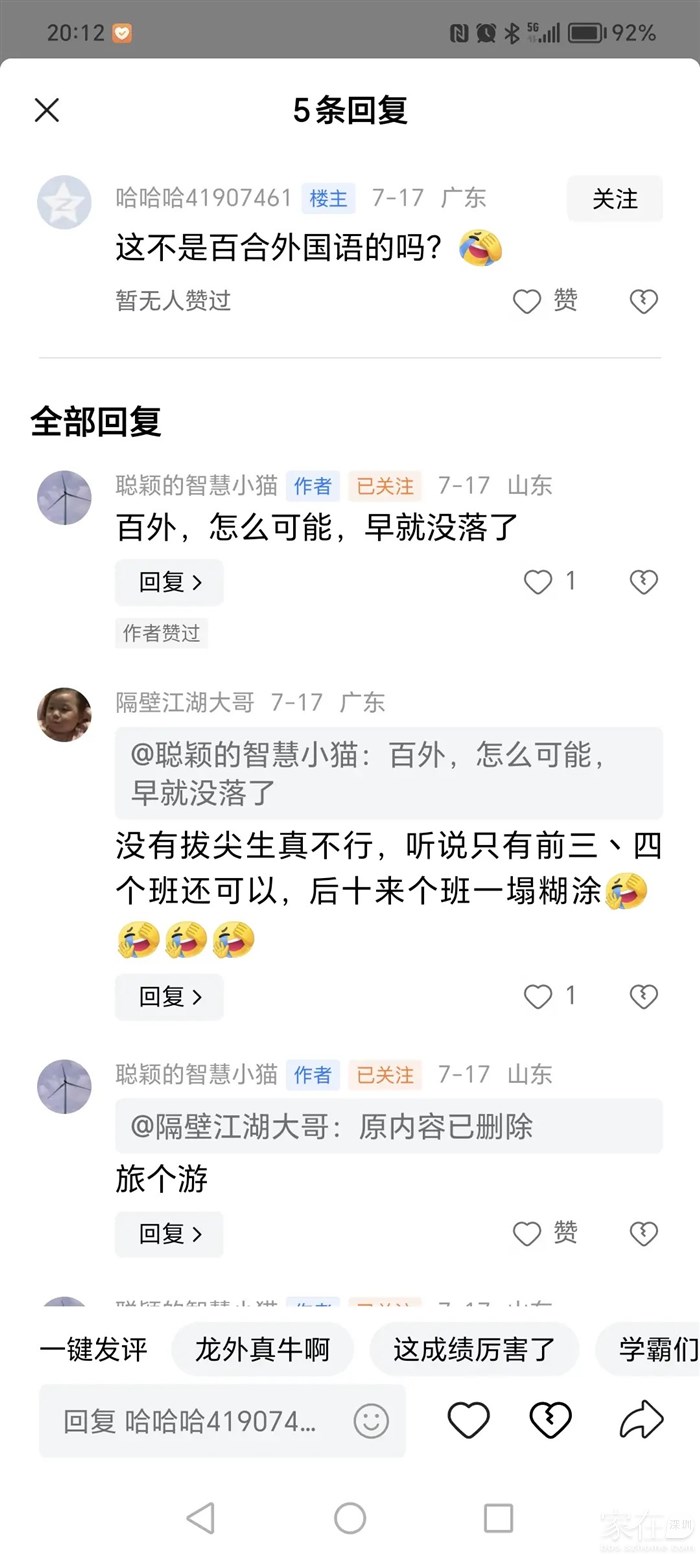Select quick comment 这成绩厉害了
700x1555 pixels.
(474, 1349)
